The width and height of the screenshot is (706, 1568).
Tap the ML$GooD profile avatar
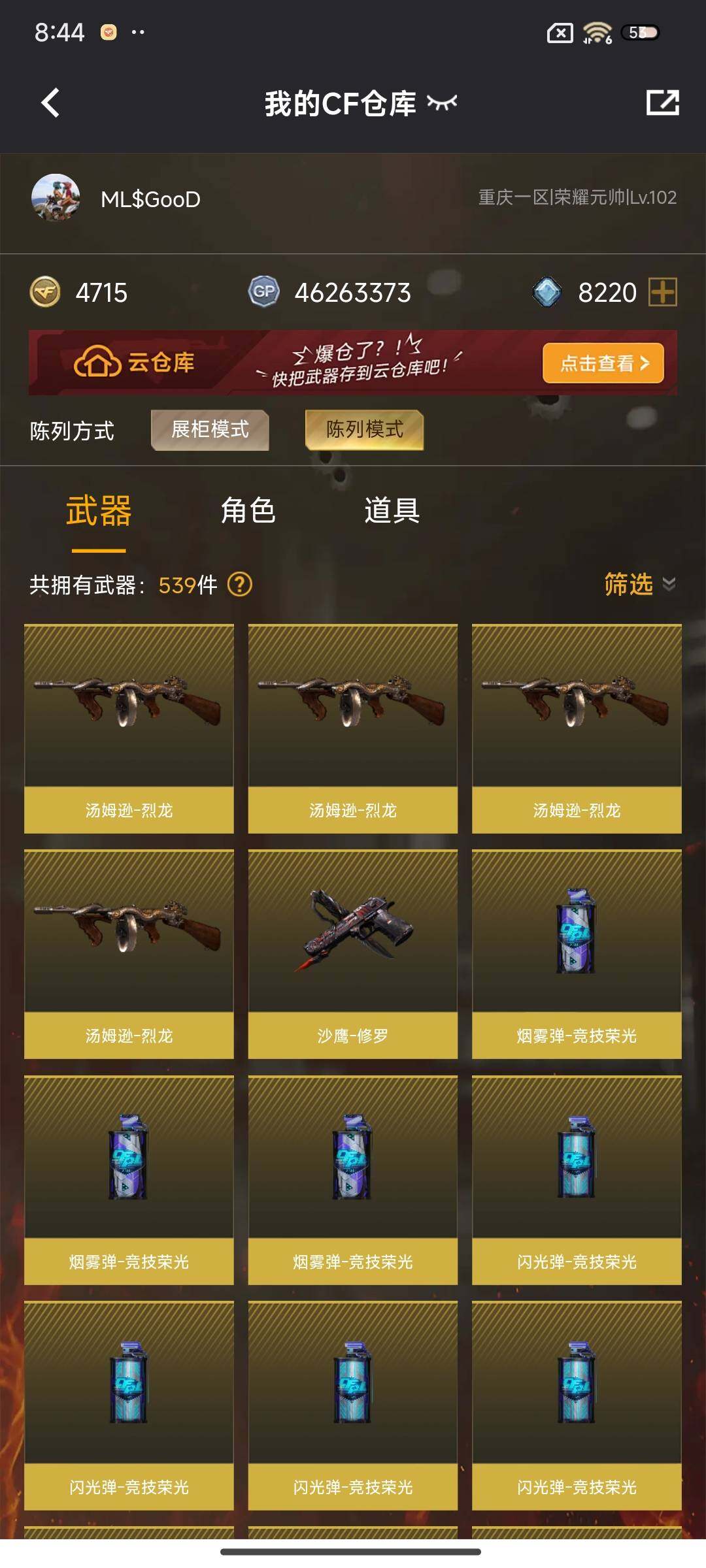click(56, 198)
